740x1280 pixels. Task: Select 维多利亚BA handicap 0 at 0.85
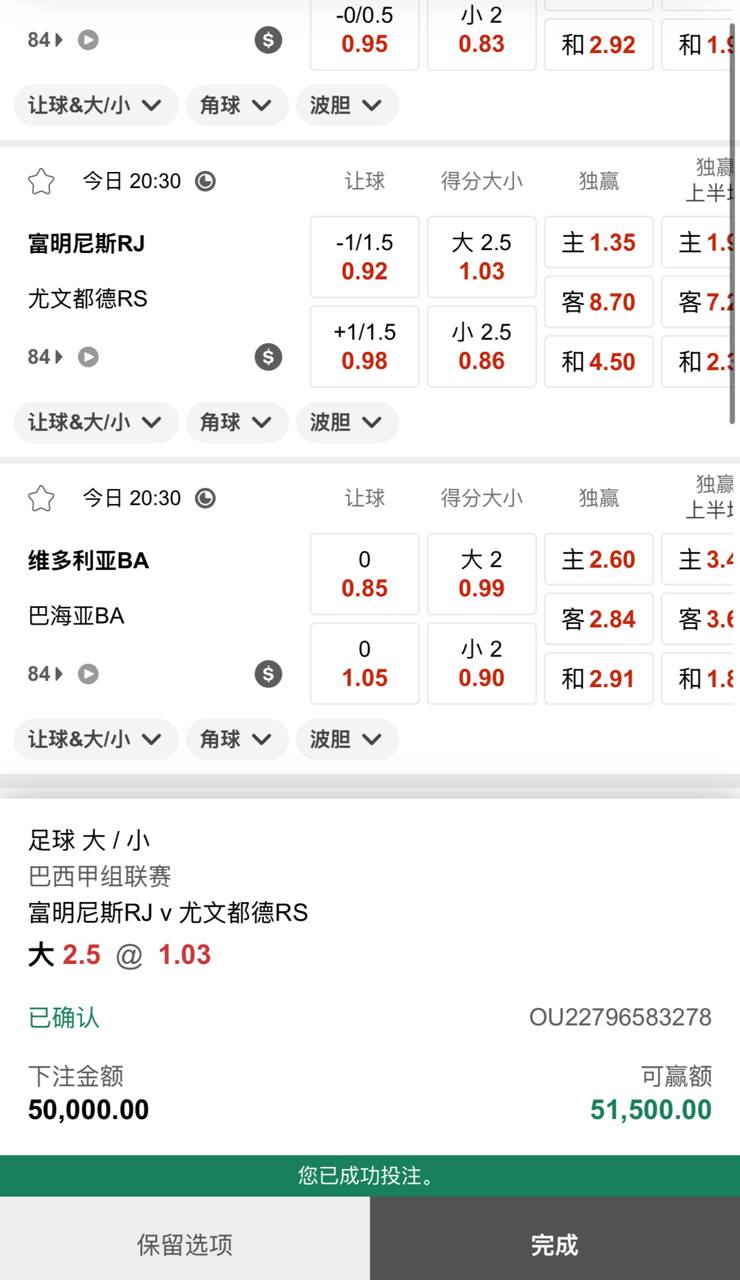[364, 574]
